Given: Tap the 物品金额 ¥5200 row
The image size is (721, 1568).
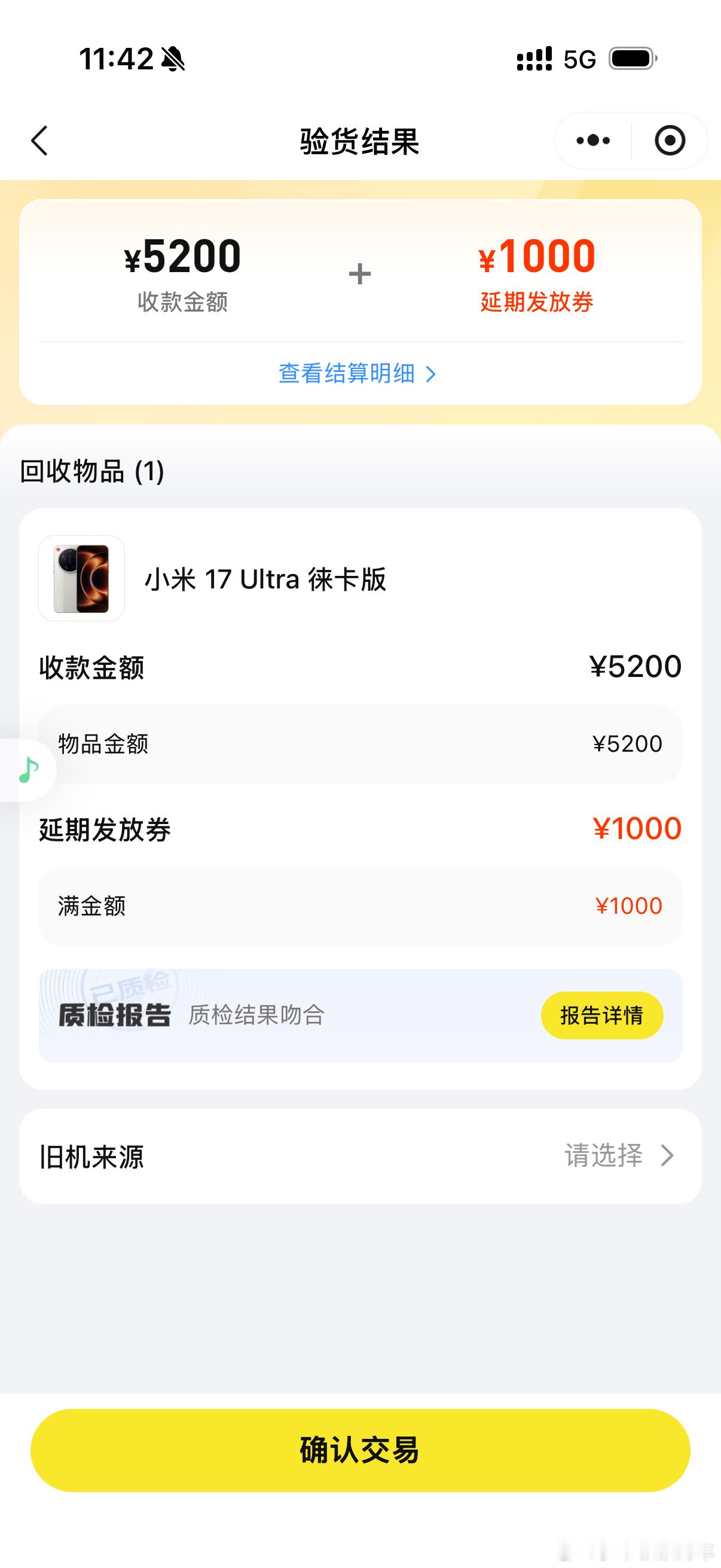Looking at the screenshot, I should (360, 743).
